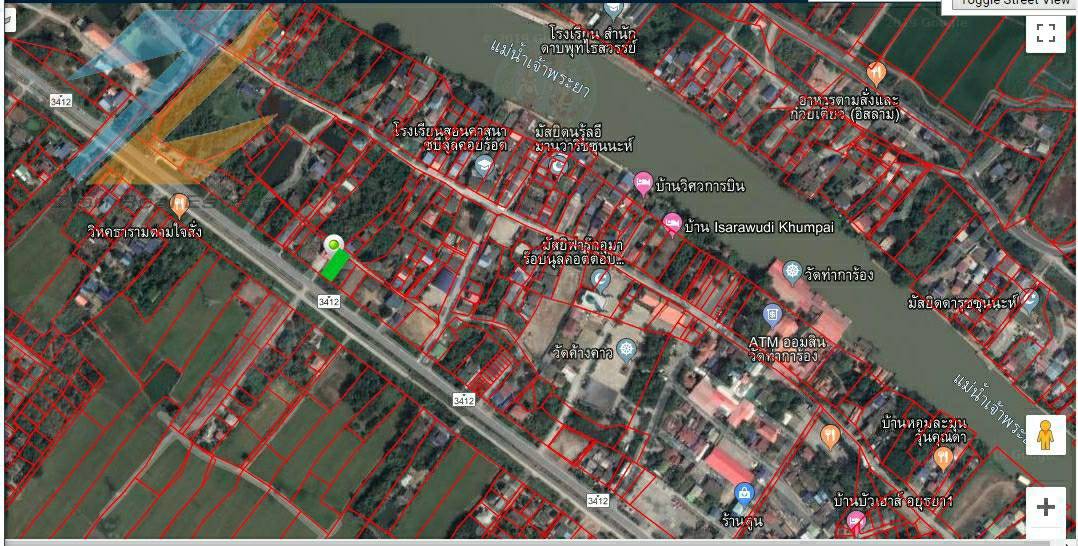Tap the Street View pegman
This screenshot has height=546, width=1078.
1046,436
